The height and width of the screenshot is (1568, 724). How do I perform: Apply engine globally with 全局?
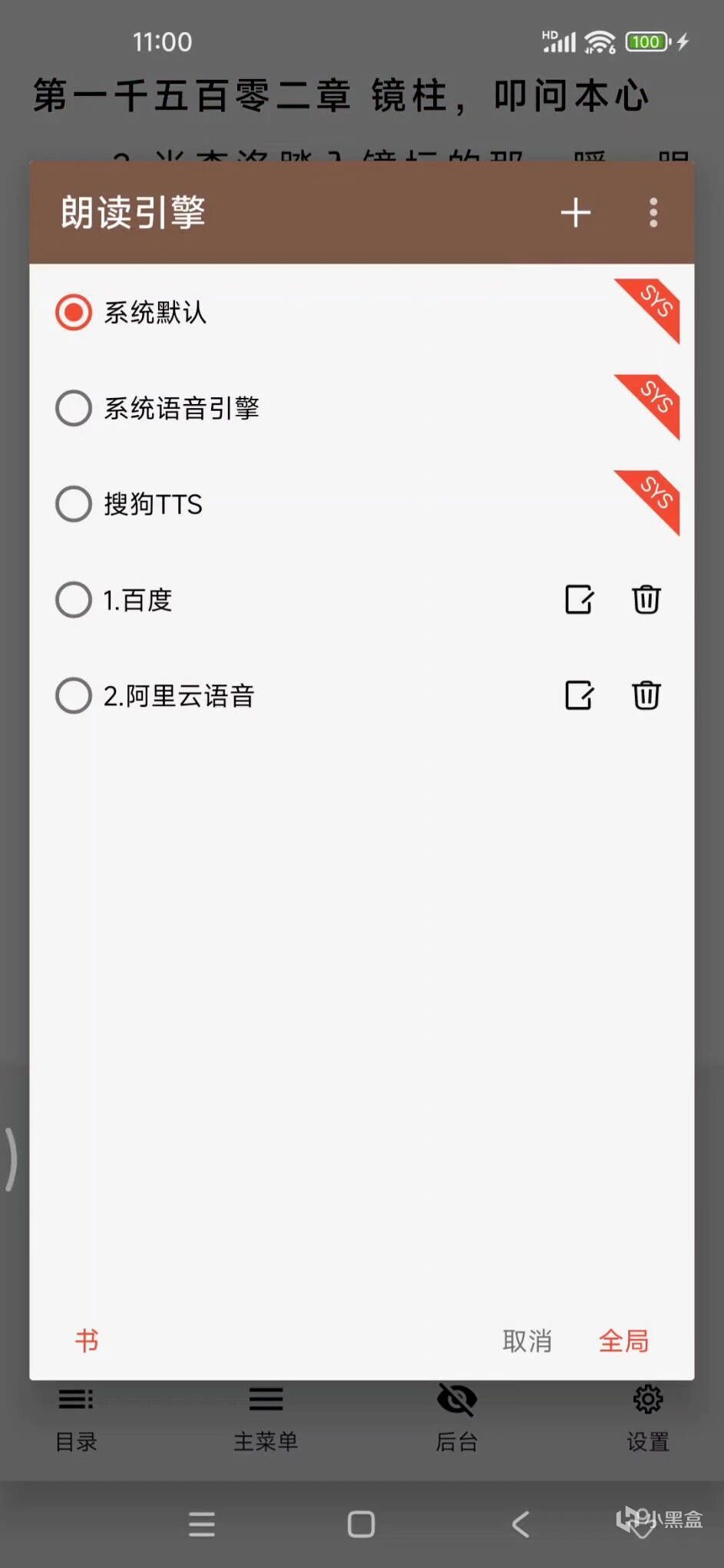623,1341
